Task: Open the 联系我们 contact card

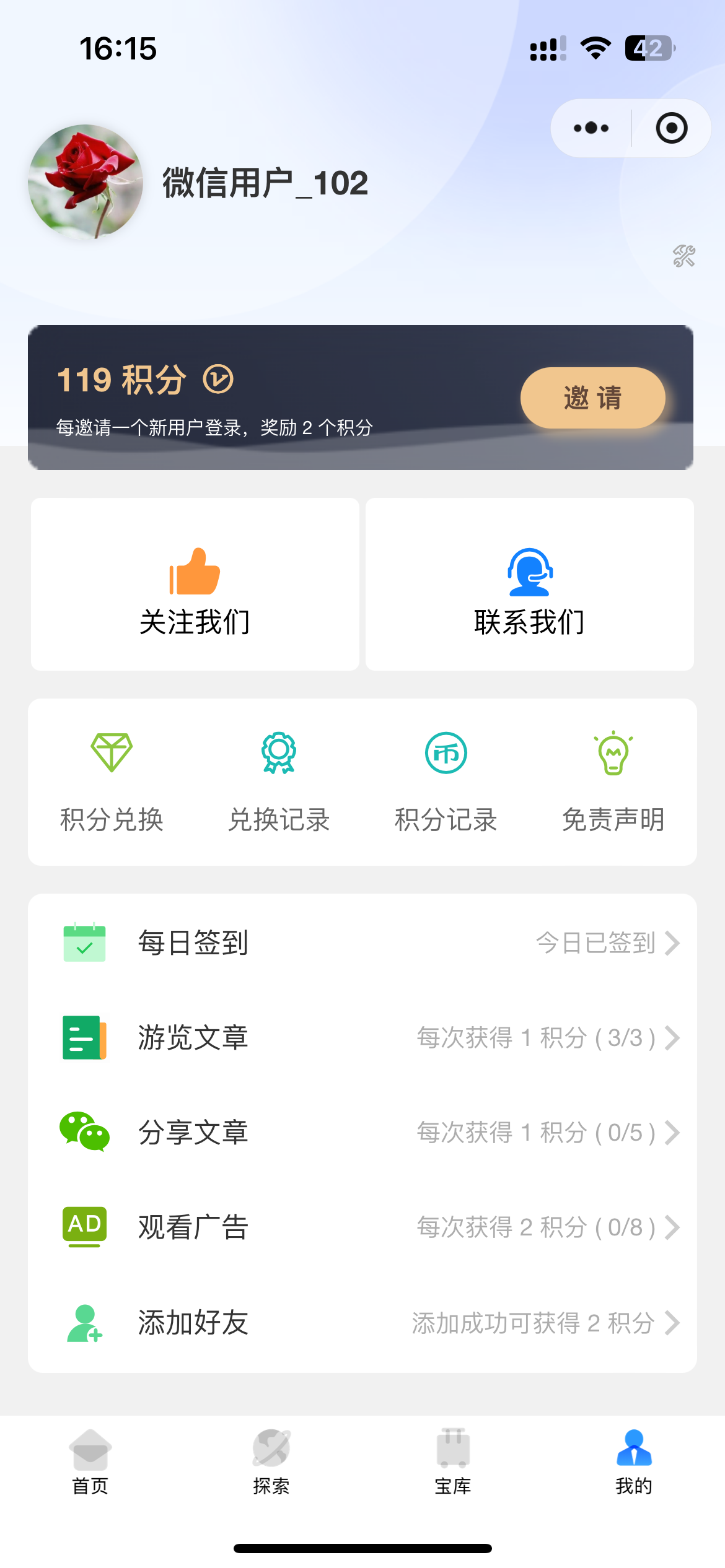Action: click(529, 584)
